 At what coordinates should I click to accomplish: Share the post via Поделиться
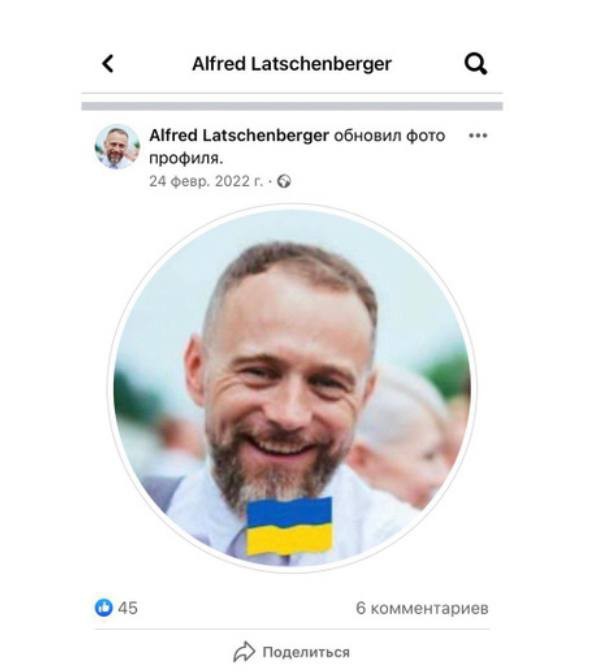(292, 652)
